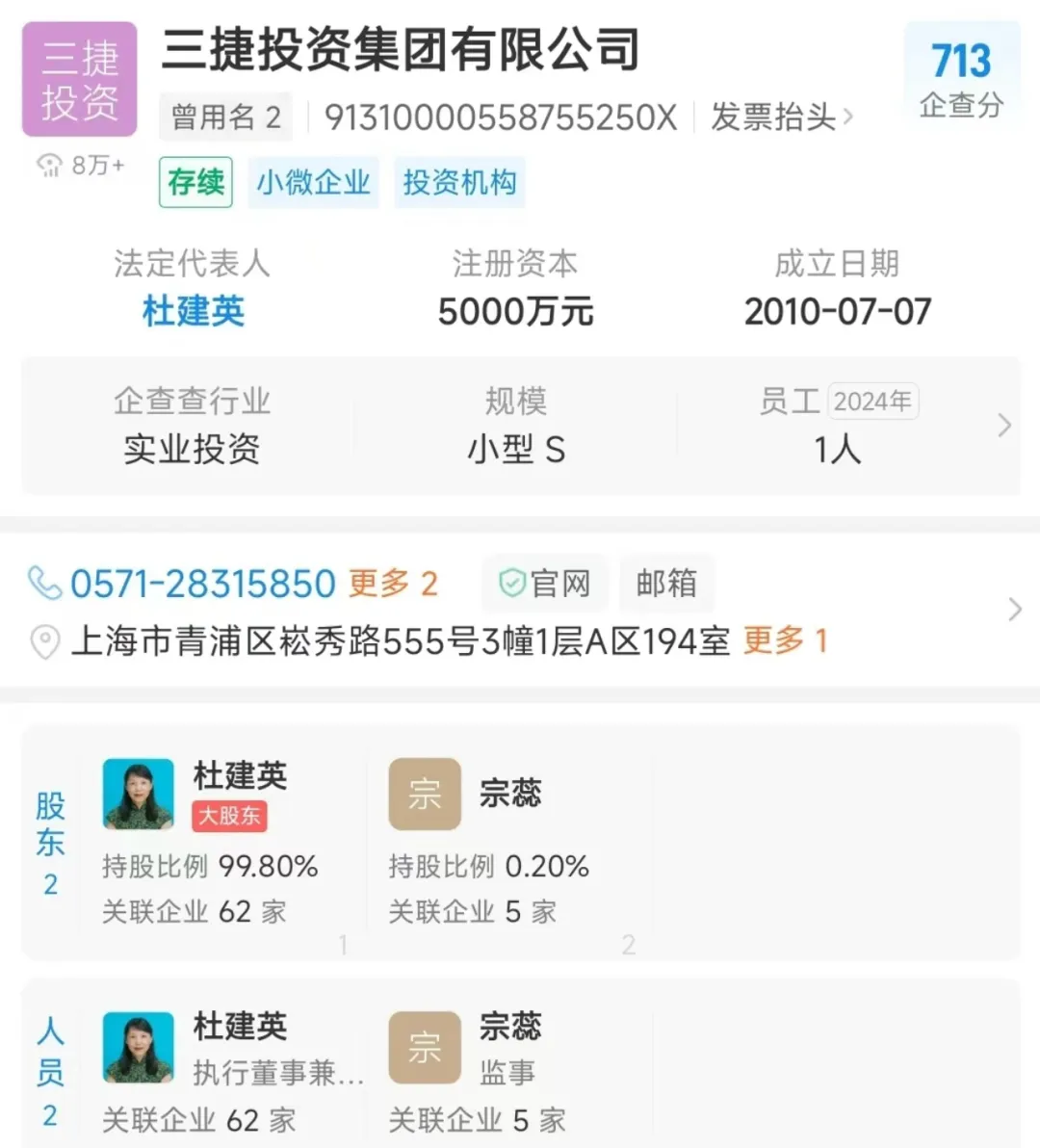View former names 曾用名 2
The image size is (1040, 1148).
(x=226, y=117)
